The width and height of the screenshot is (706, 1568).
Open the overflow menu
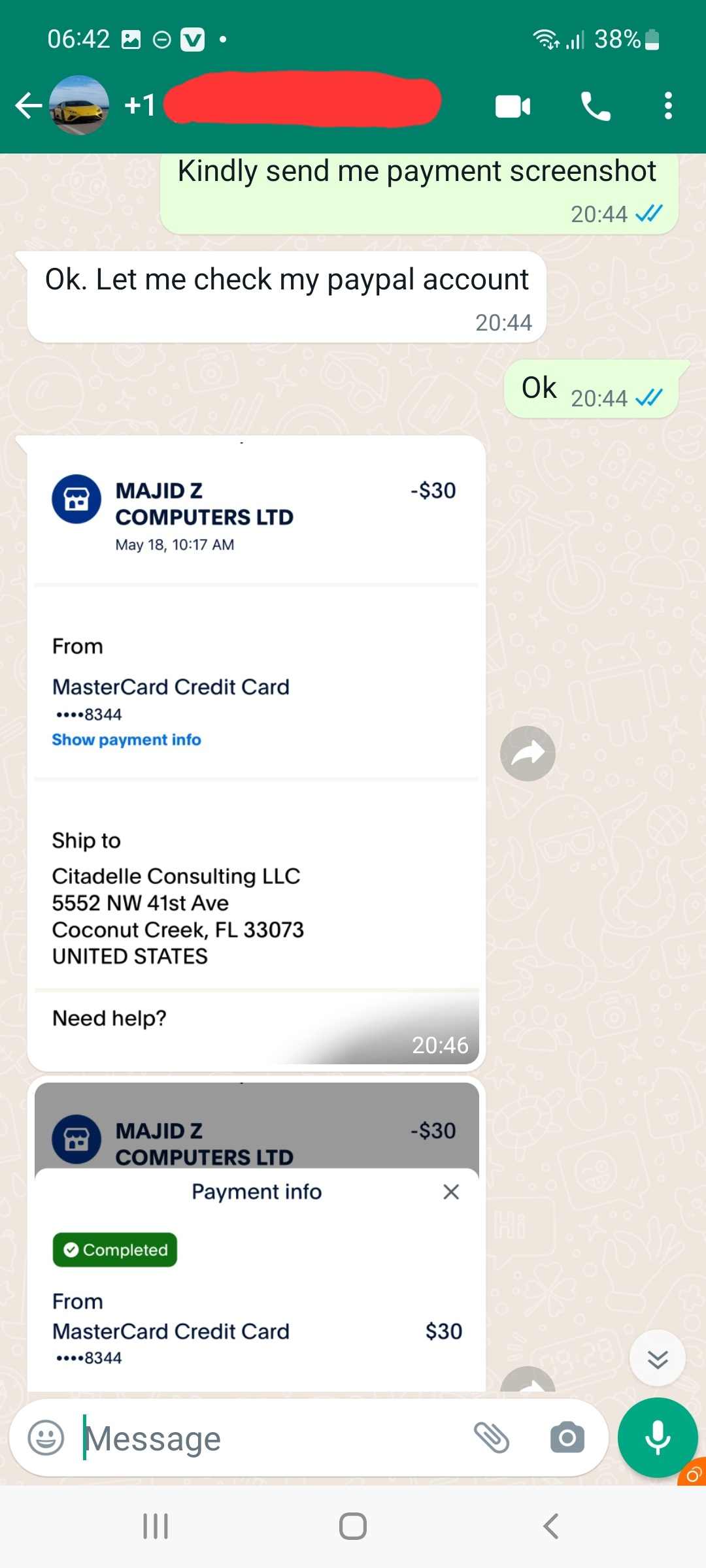667,106
